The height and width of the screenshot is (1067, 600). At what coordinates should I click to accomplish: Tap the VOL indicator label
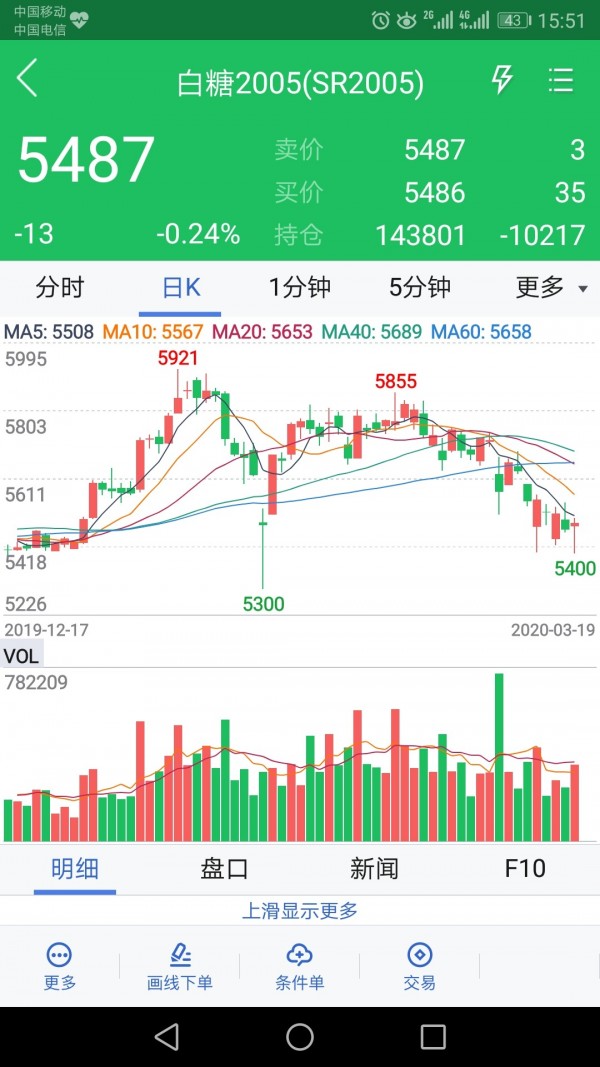click(x=21, y=656)
